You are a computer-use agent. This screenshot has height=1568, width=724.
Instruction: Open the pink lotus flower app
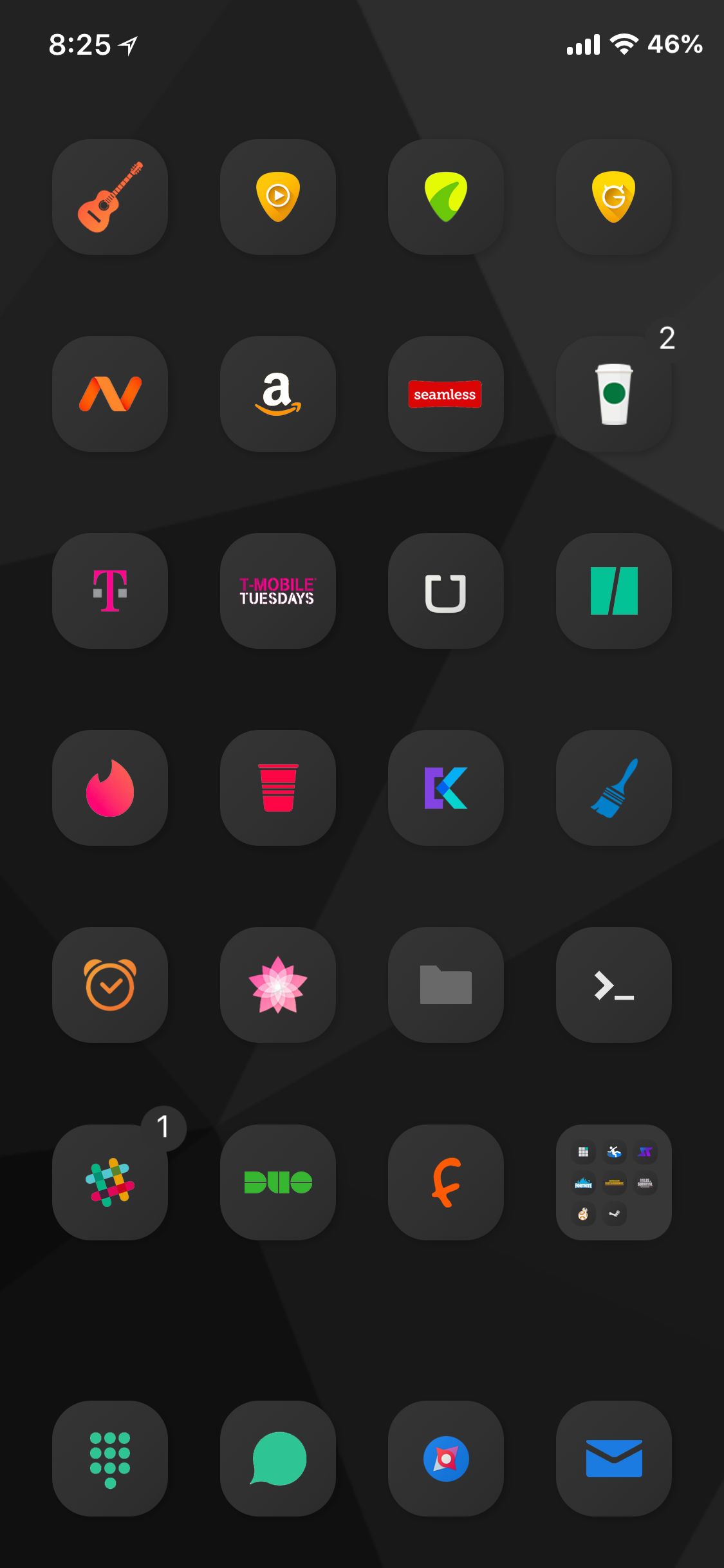pos(278,985)
